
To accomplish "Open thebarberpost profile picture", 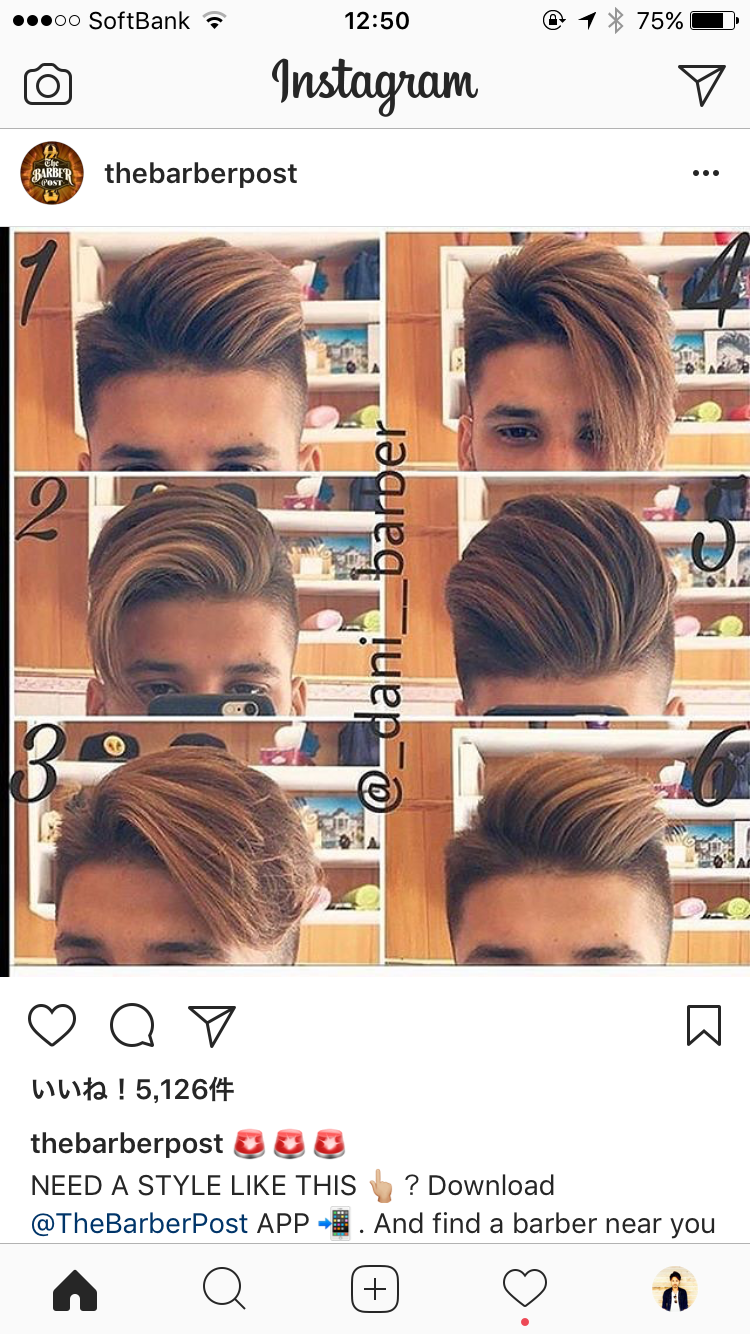I will tap(52, 173).
